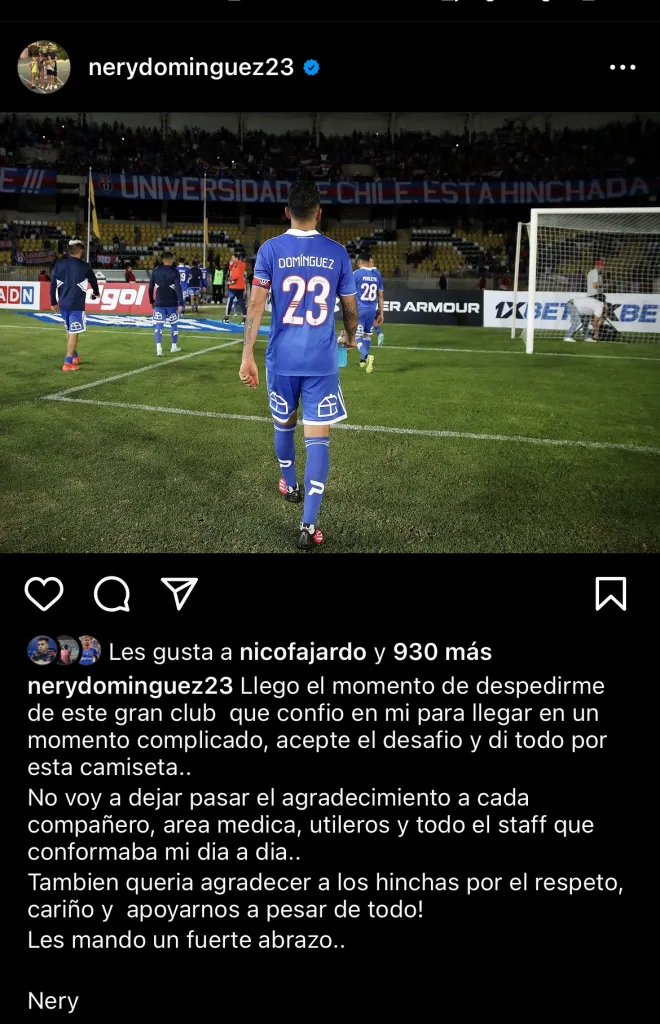View the list of 930 más likes
The width and height of the screenshot is (660, 1024).
click(x=442, y=652)
